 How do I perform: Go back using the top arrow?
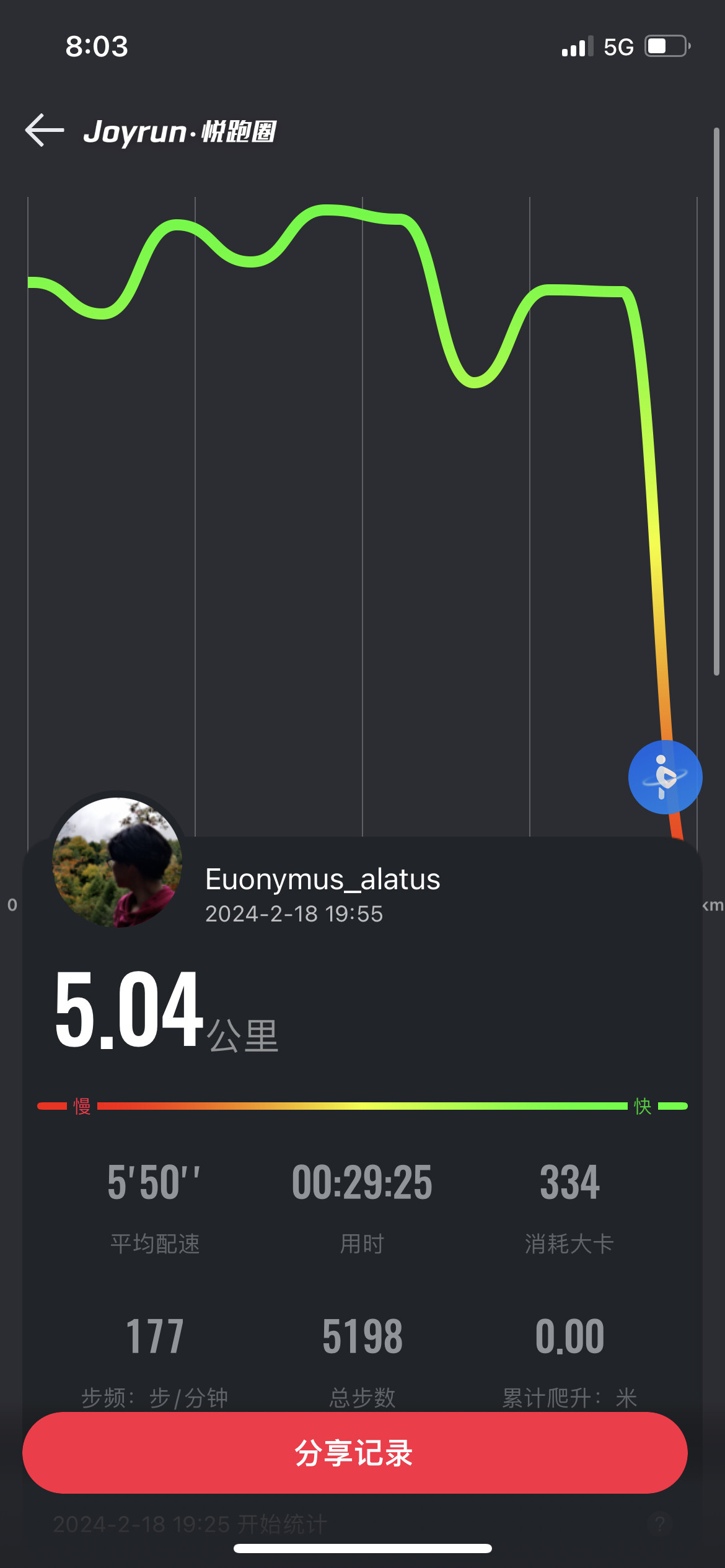point(45,131)
